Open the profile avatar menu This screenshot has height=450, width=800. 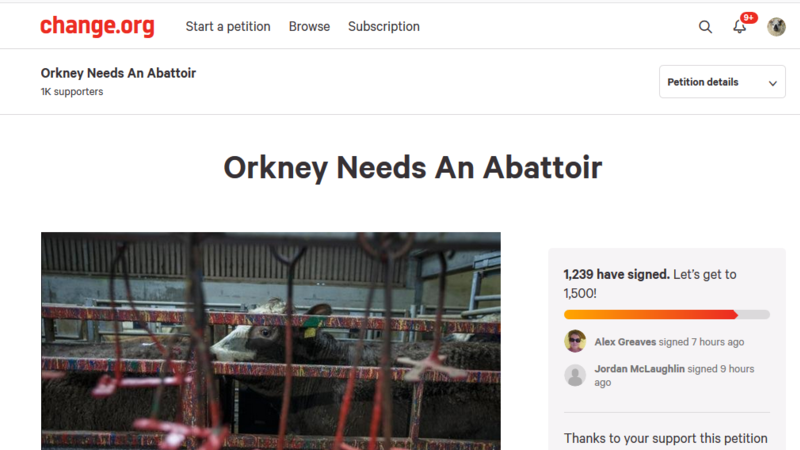click(776, 27)
